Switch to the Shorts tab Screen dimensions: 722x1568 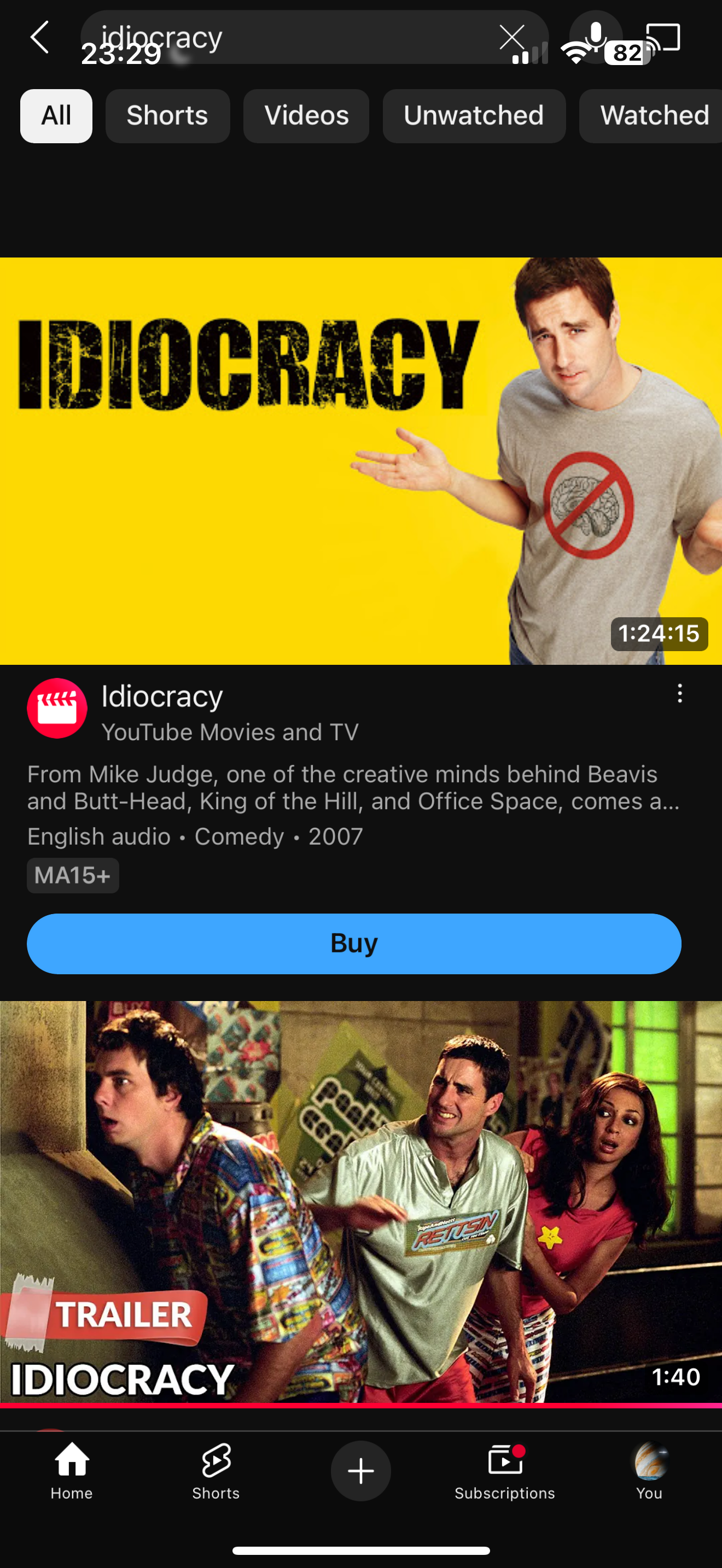[x=216, y=1471]
